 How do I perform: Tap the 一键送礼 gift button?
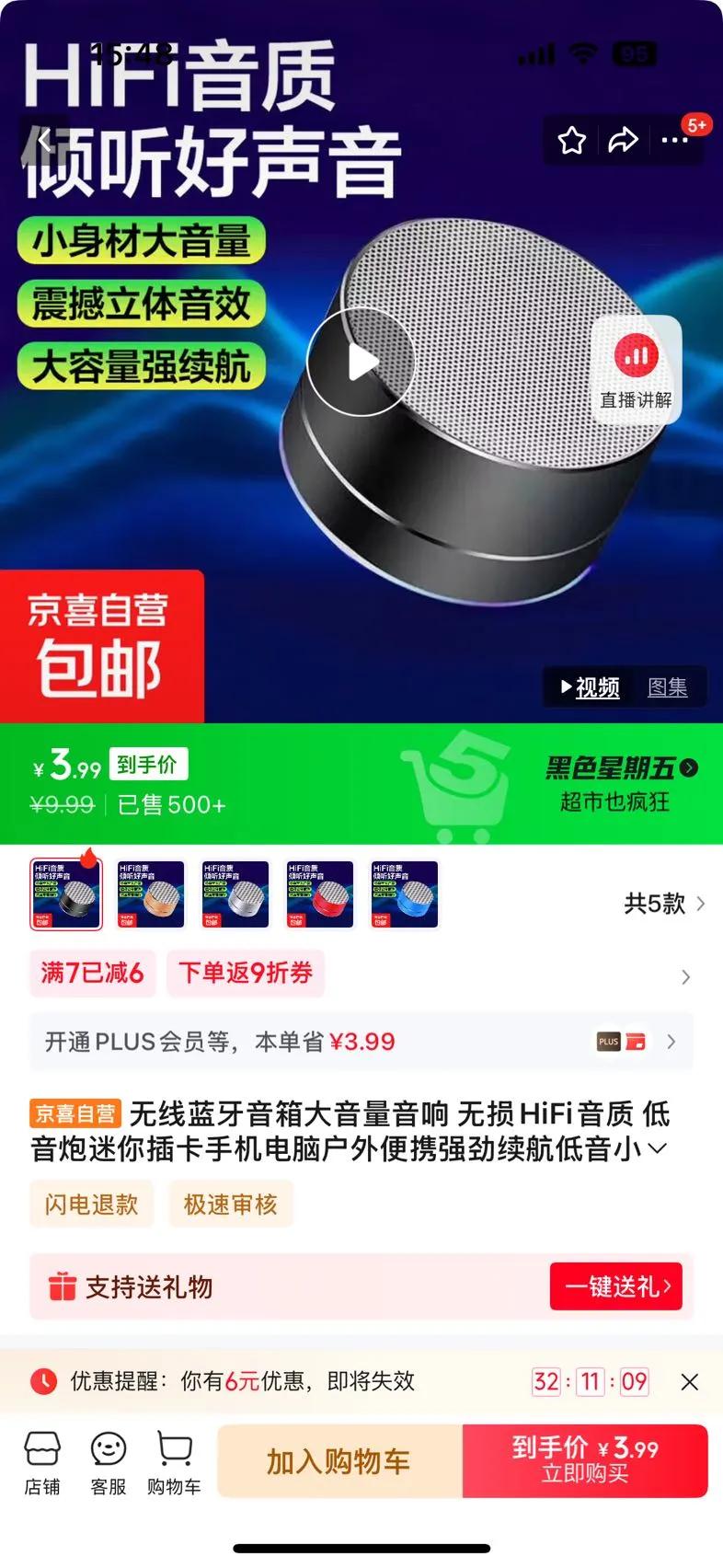pyautogui.click(x=616, y=1286)
